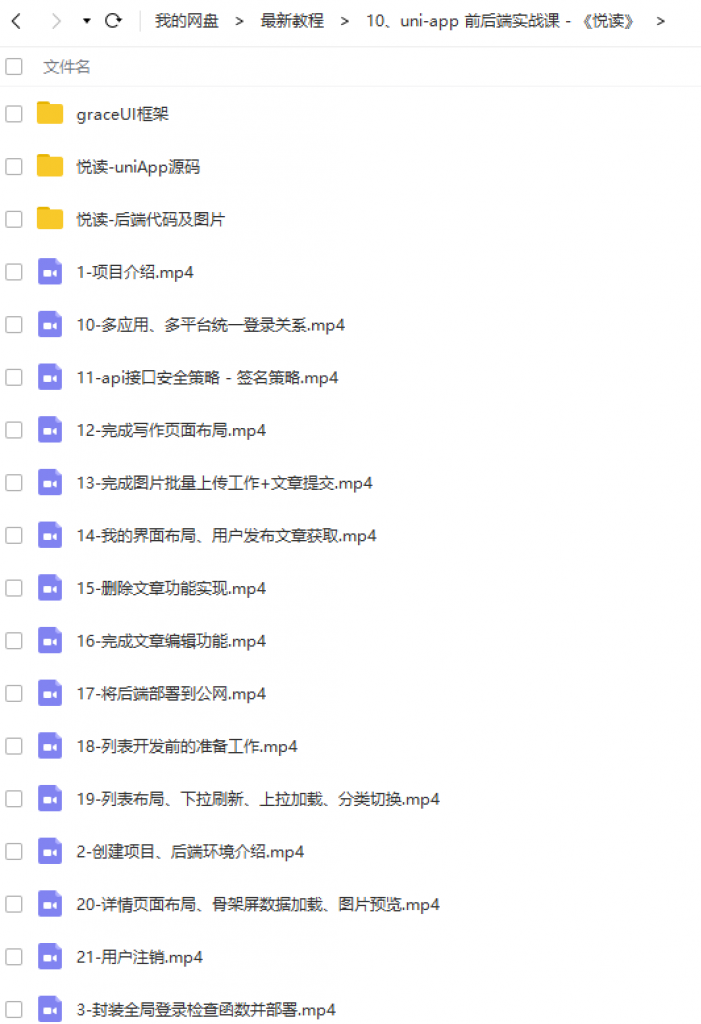Select the checkbox for 10-多应用、多平台统一登录关系.mp4
The image size is (701, 1024).
point(14,325)
